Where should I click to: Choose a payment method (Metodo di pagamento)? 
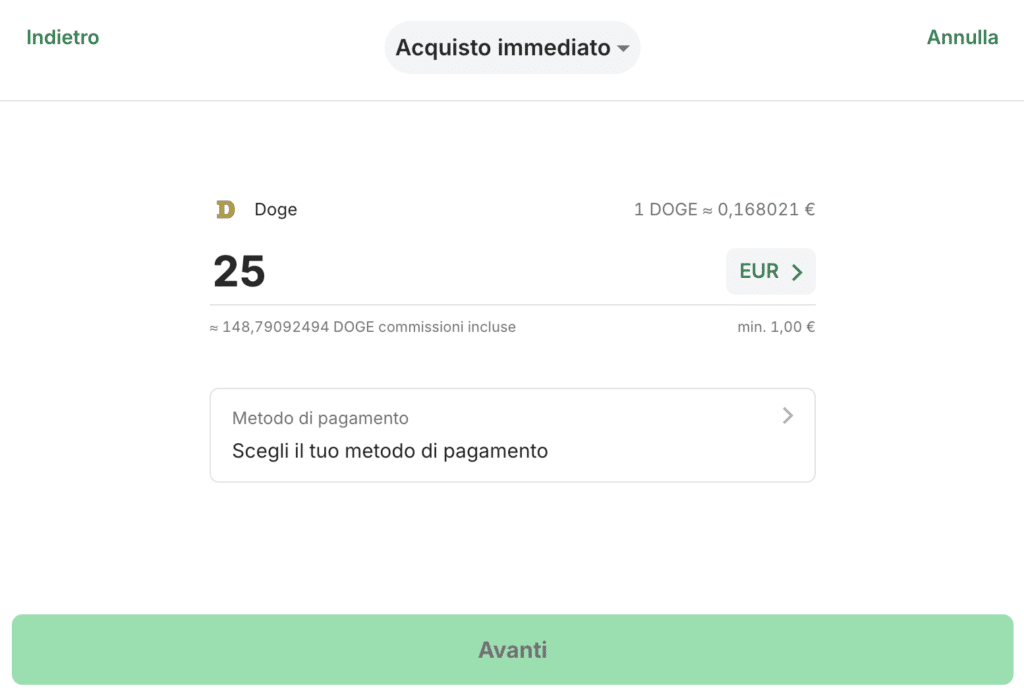(x=512, y=435)
